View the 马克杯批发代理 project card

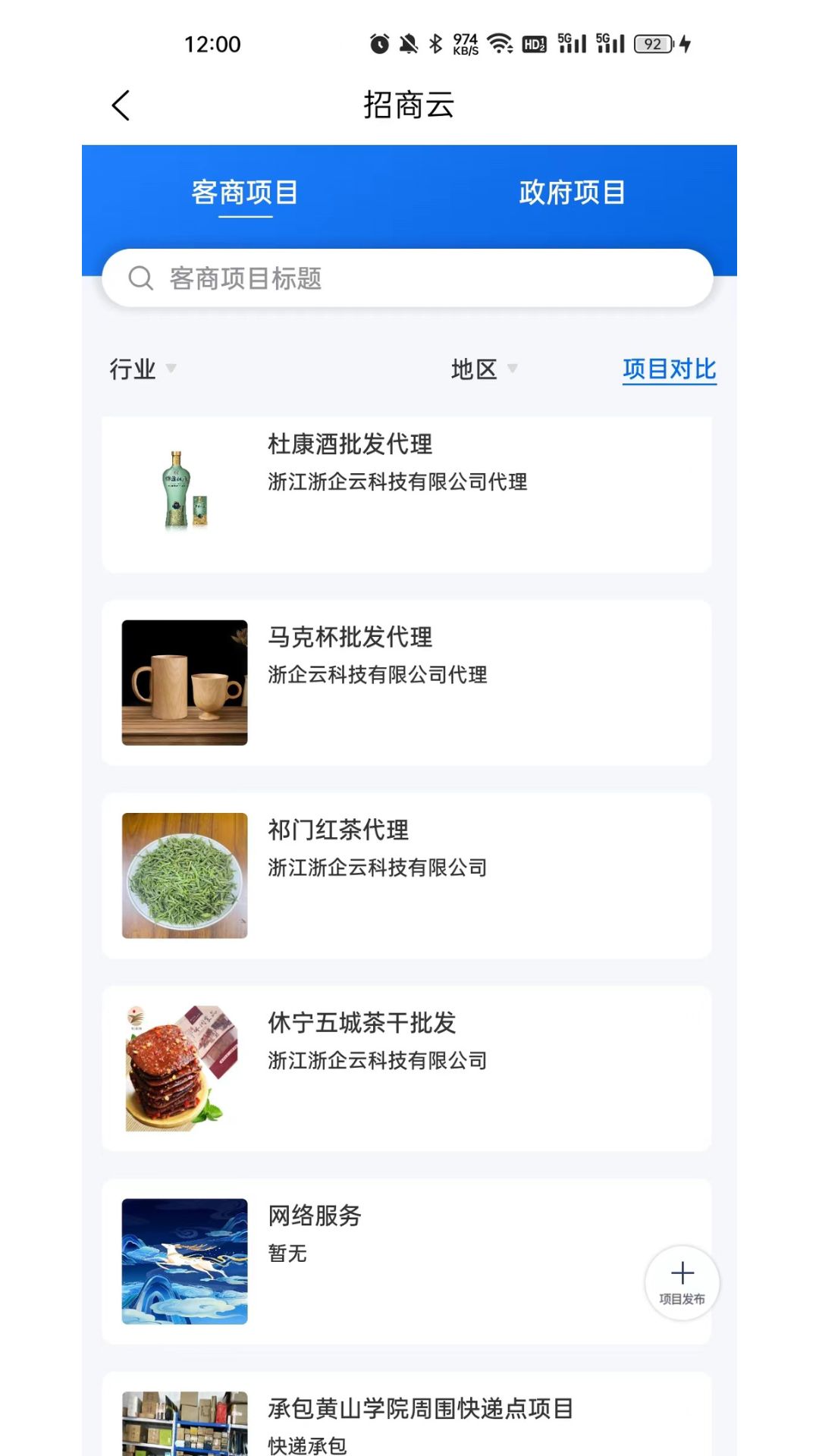pos(406,682)
